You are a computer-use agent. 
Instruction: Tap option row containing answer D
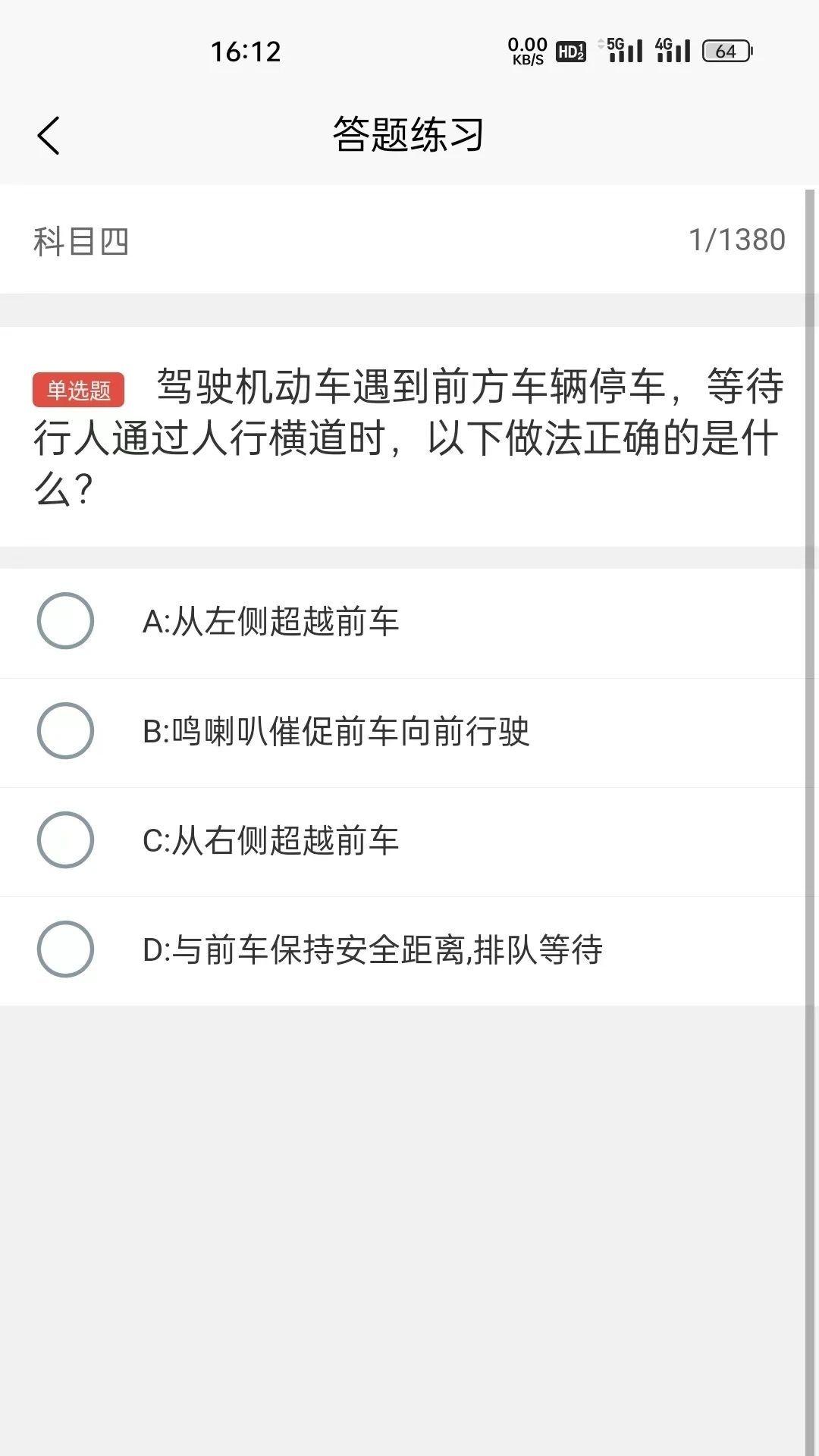pyautogui.click(x=409, y=950)
